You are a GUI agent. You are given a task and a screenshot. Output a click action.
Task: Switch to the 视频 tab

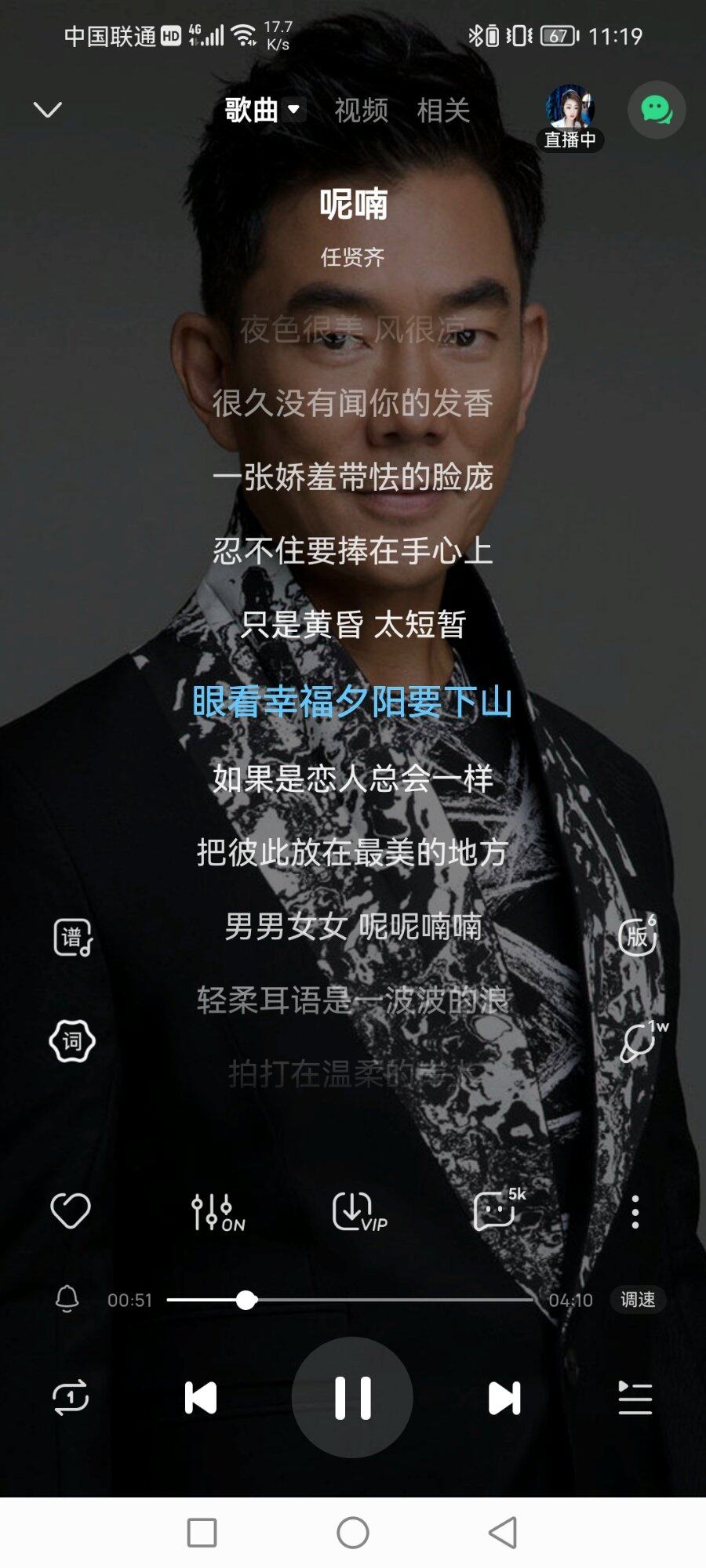point(361,110)
